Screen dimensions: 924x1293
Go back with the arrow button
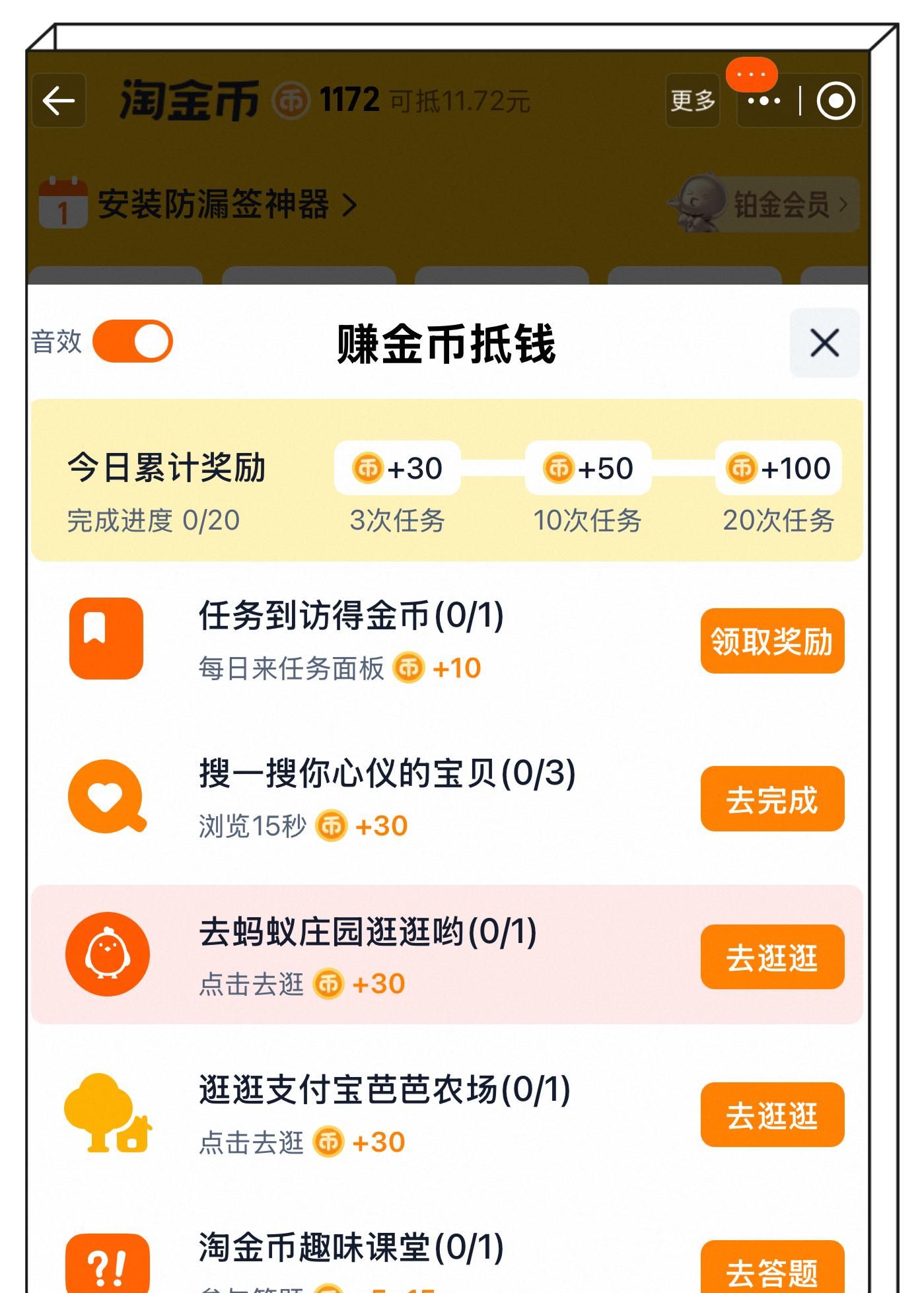point(59,101)
